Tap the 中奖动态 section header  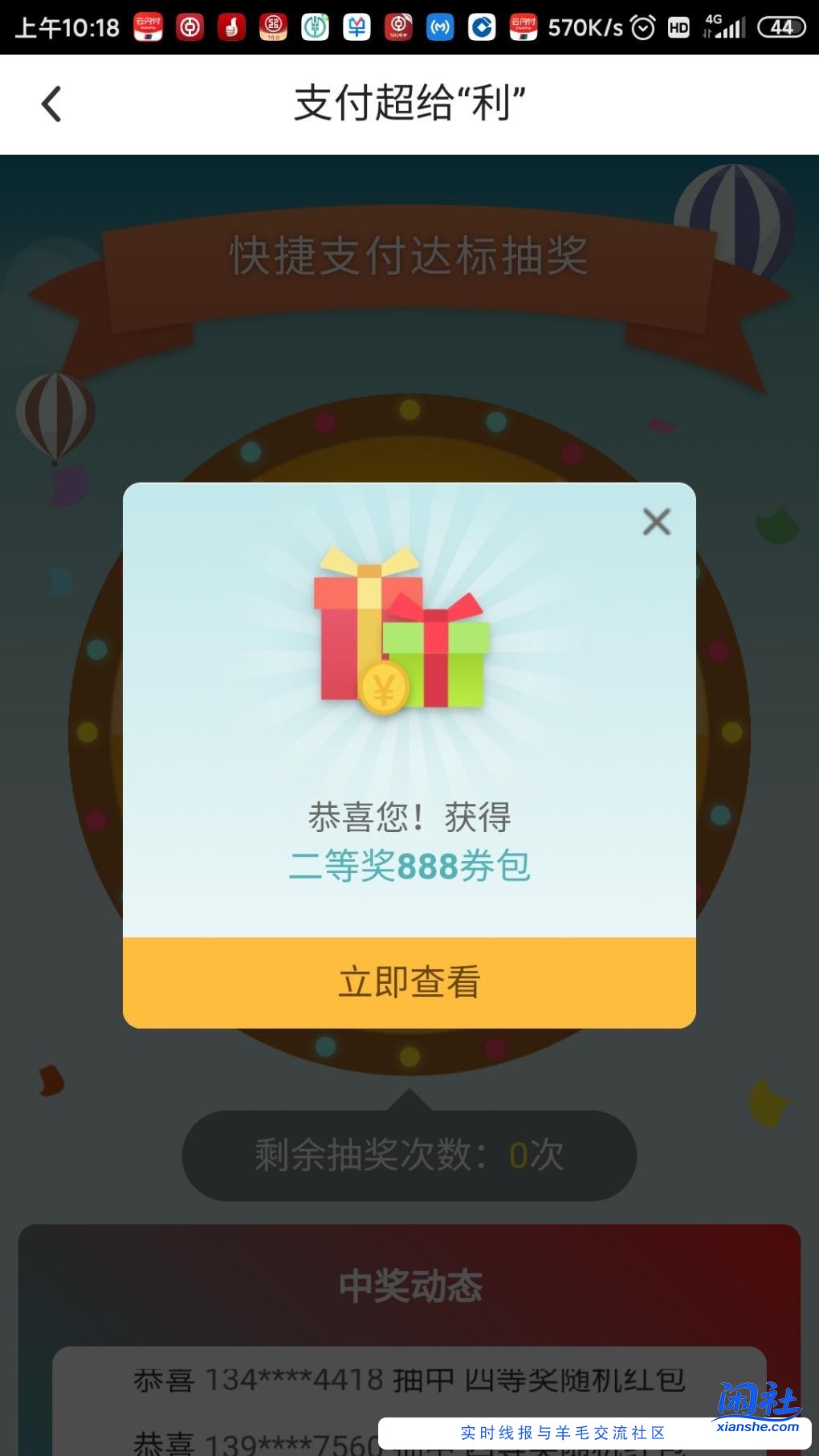[409, 1286]
